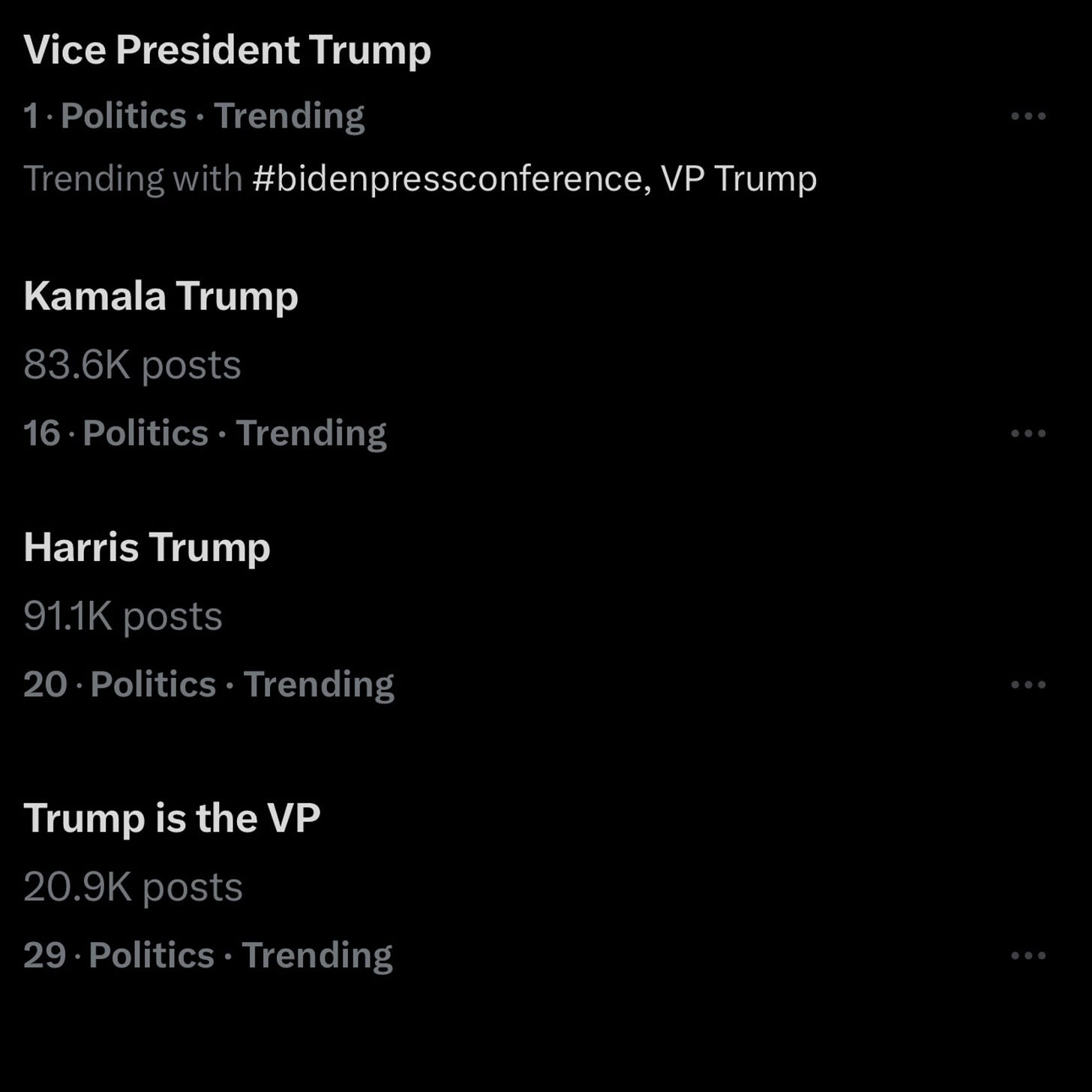
Task: Open more options for Harris Trump trend
Action: pos(1027,685)
